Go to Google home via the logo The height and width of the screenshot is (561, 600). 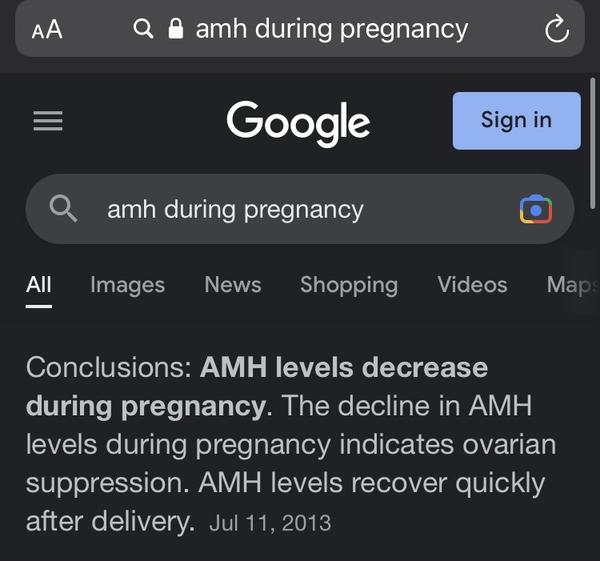(298, 123)
